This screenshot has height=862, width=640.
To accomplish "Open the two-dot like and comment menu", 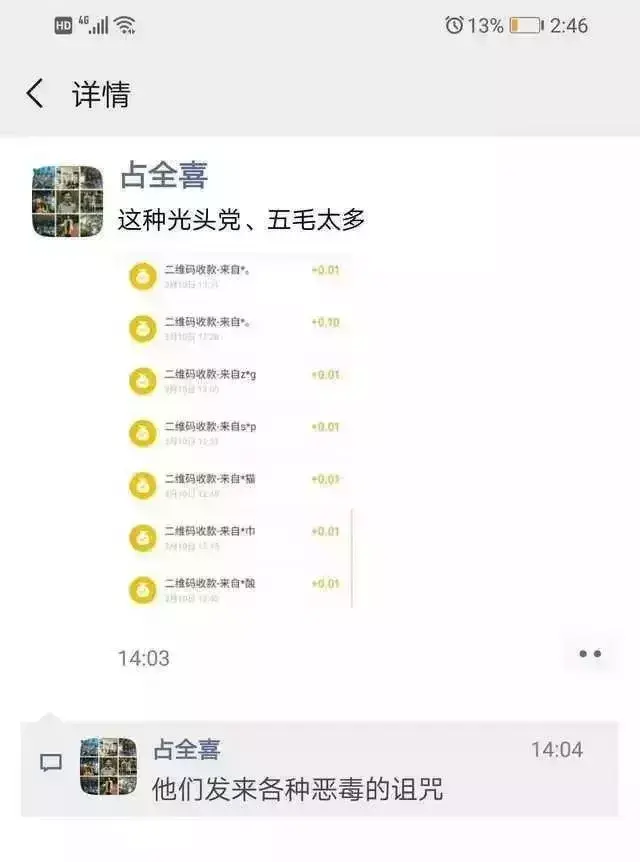I will pyautogui.click(x=590, y=654).
